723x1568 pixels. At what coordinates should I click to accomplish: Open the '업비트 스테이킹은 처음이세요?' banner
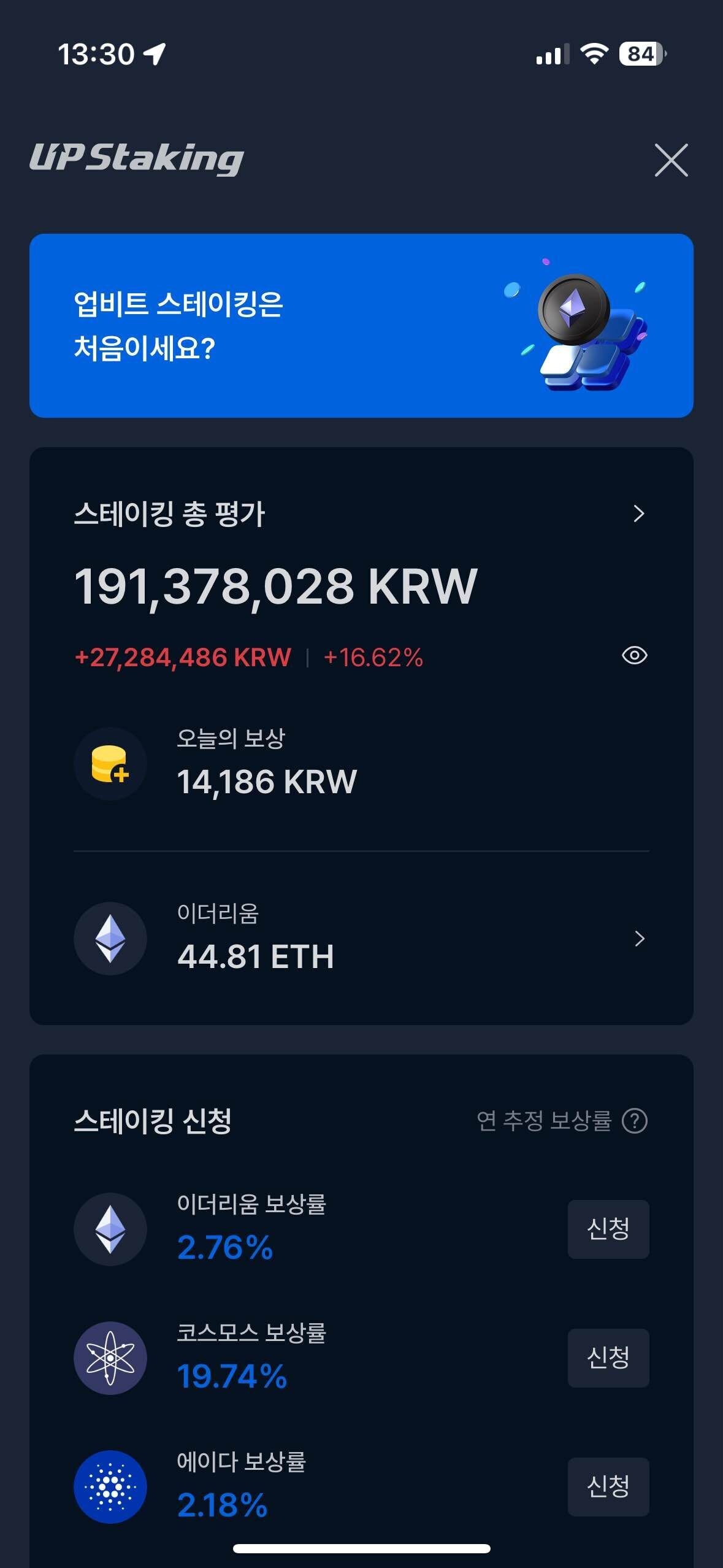pyautogui.click(x=361, y=326)
